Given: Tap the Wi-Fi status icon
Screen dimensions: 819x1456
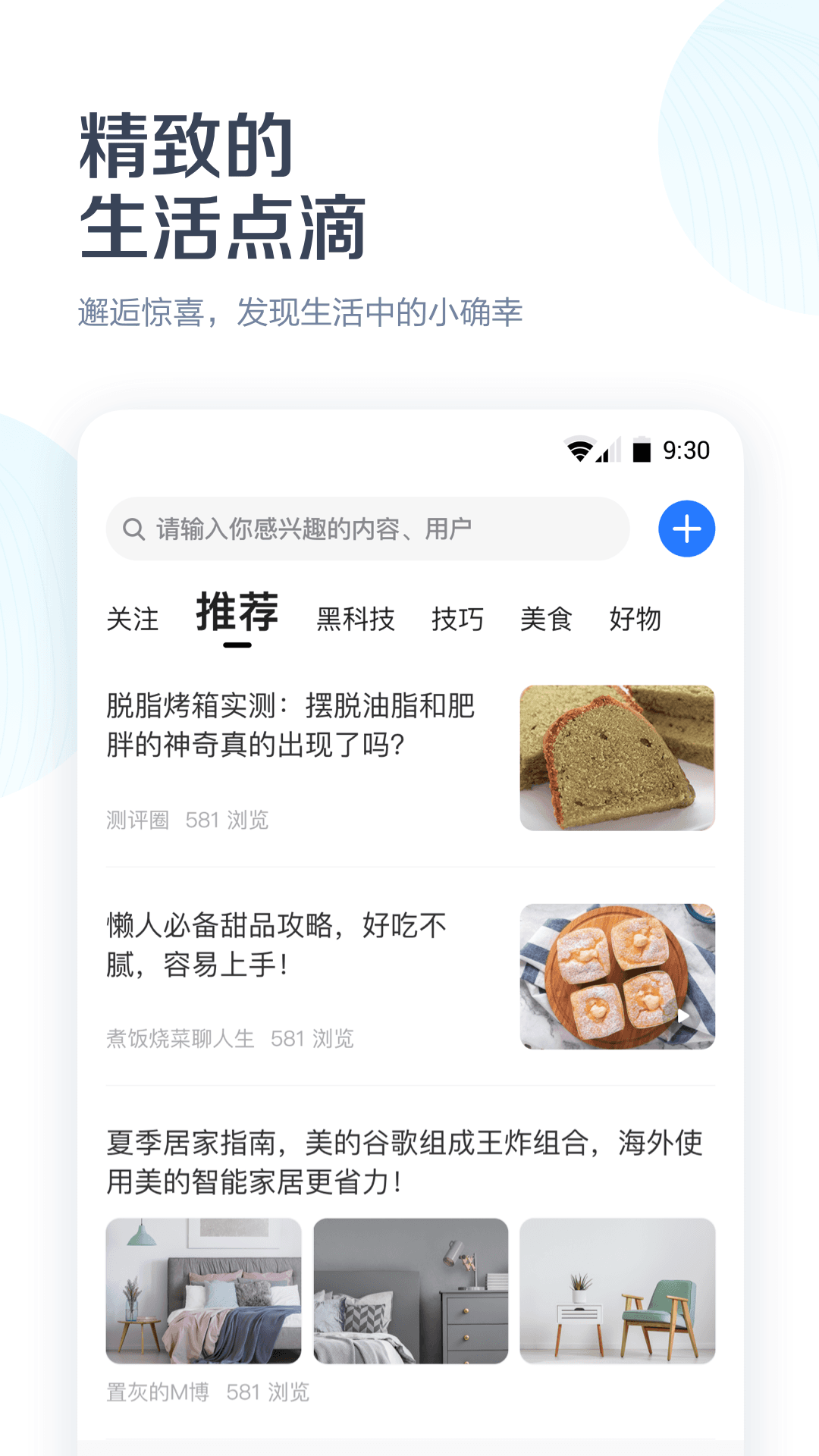Looking at the screenshot, I should click(579, 449).
